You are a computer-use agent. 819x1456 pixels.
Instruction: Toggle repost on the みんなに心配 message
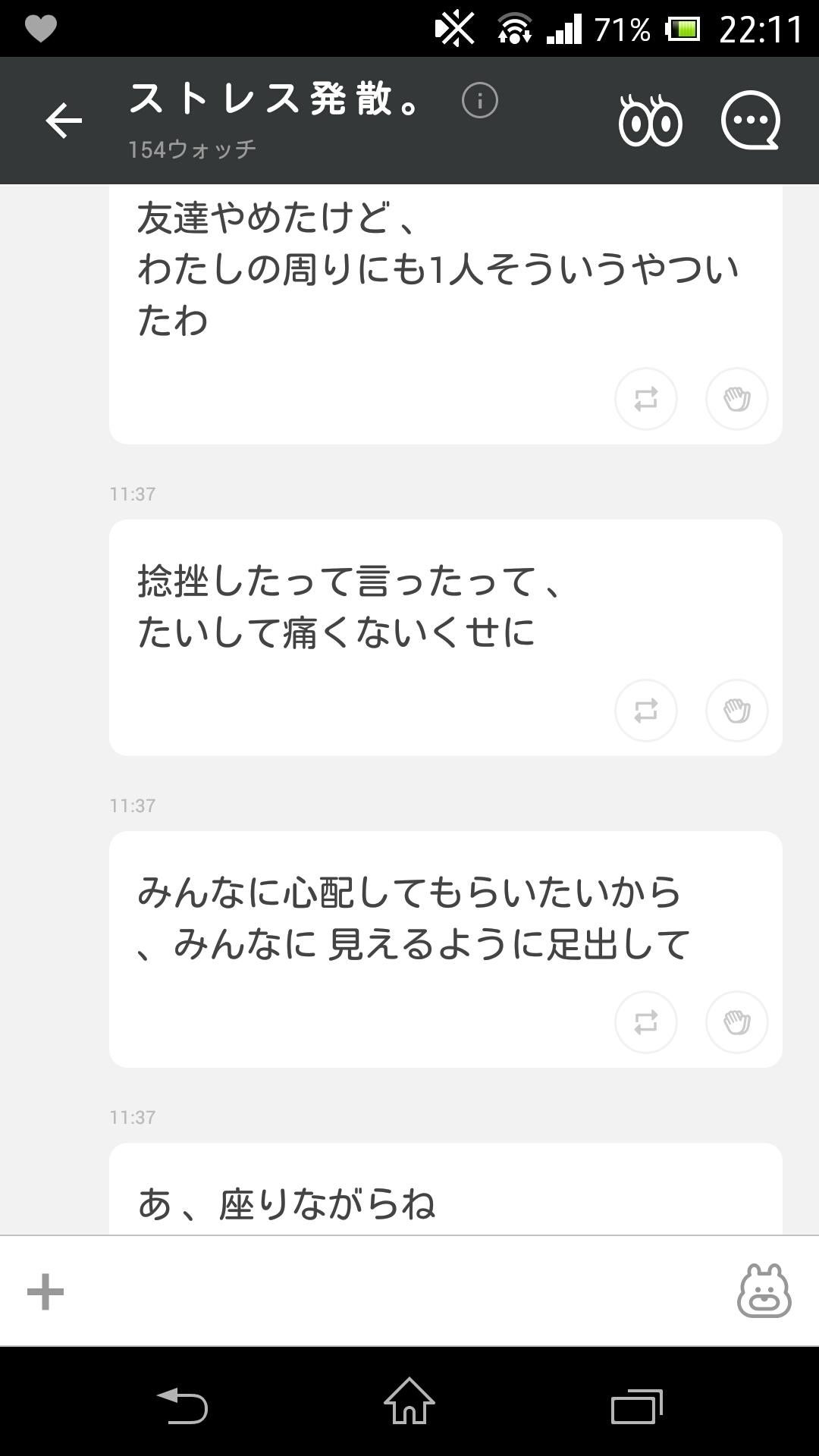coord(645,1022)
